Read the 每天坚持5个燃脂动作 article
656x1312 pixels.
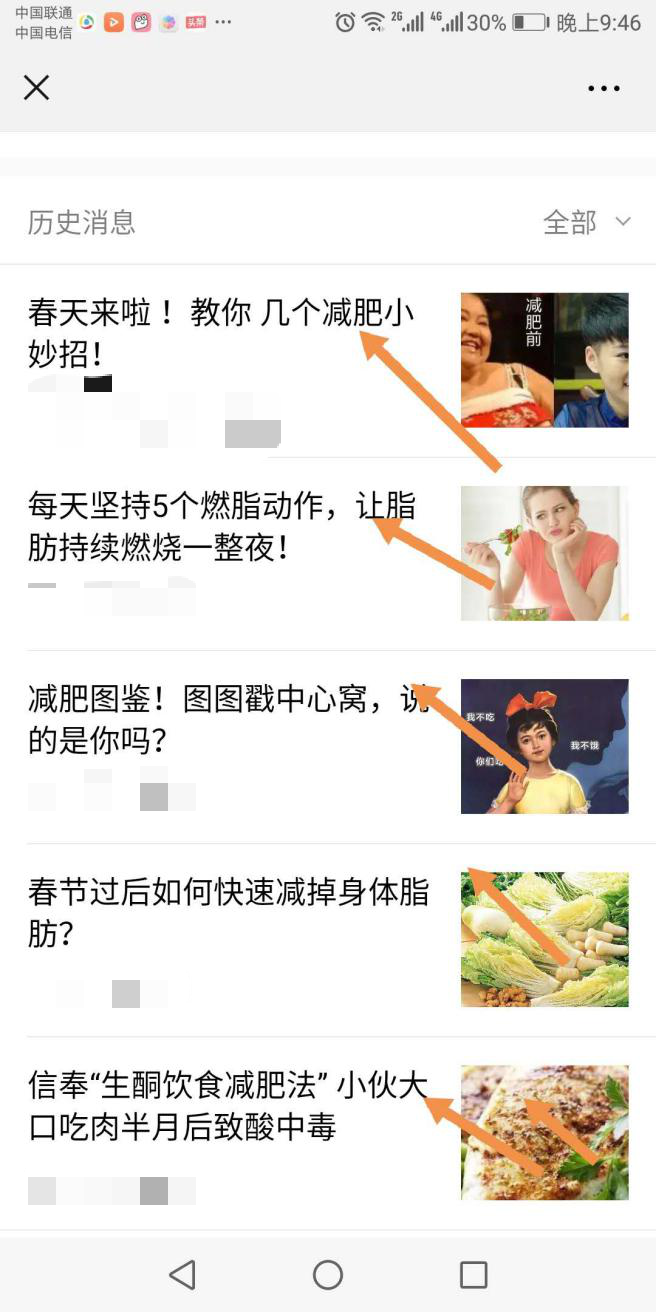pos(222,527)
